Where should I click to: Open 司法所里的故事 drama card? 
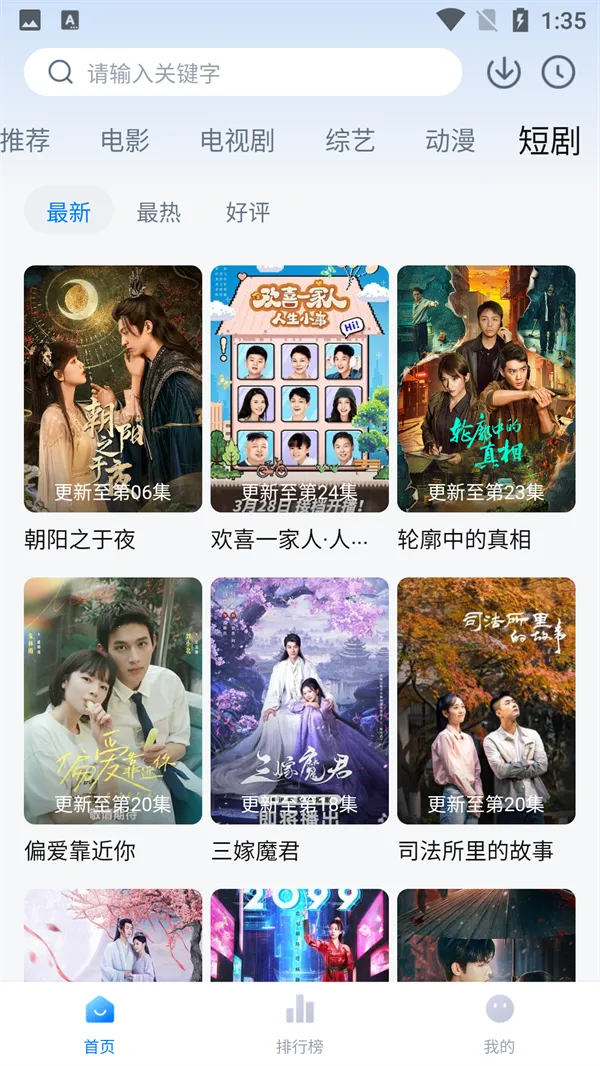[486, 700]
